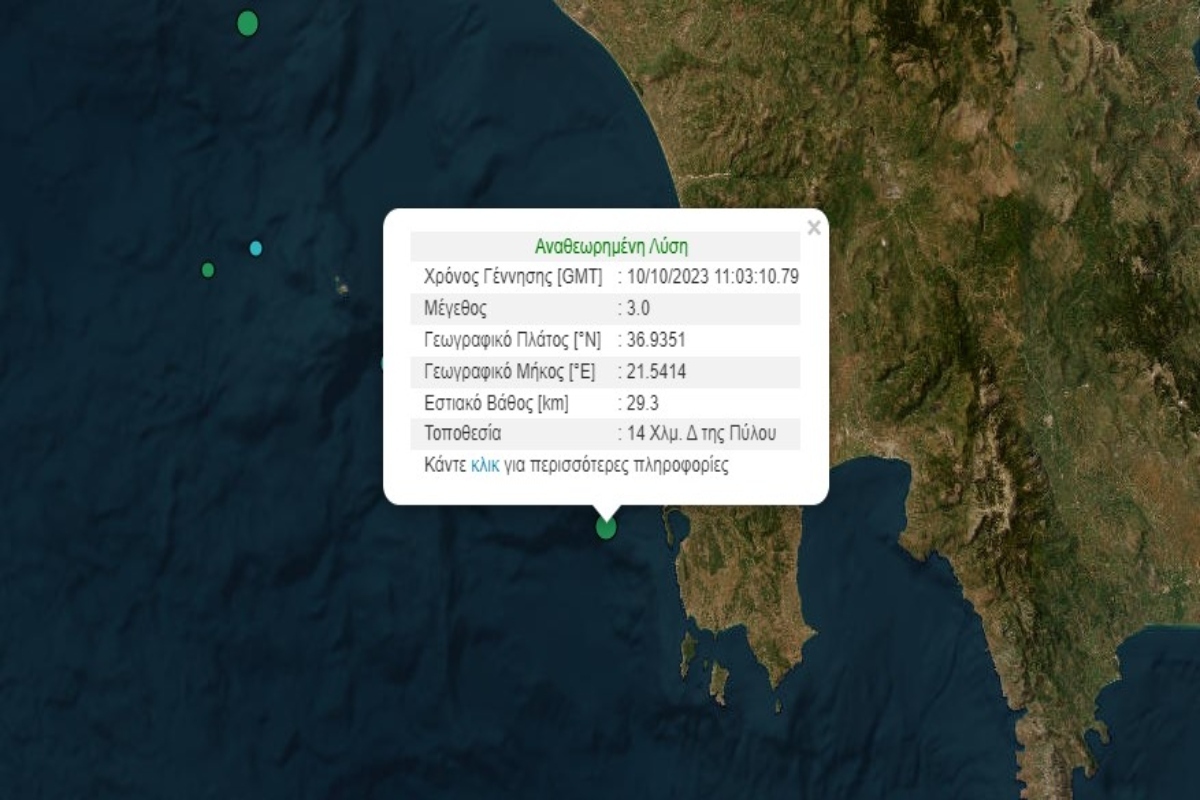Select the small green marker beside the cyan one
This screenshot has height=800, width=1200.
coord(208,270)
